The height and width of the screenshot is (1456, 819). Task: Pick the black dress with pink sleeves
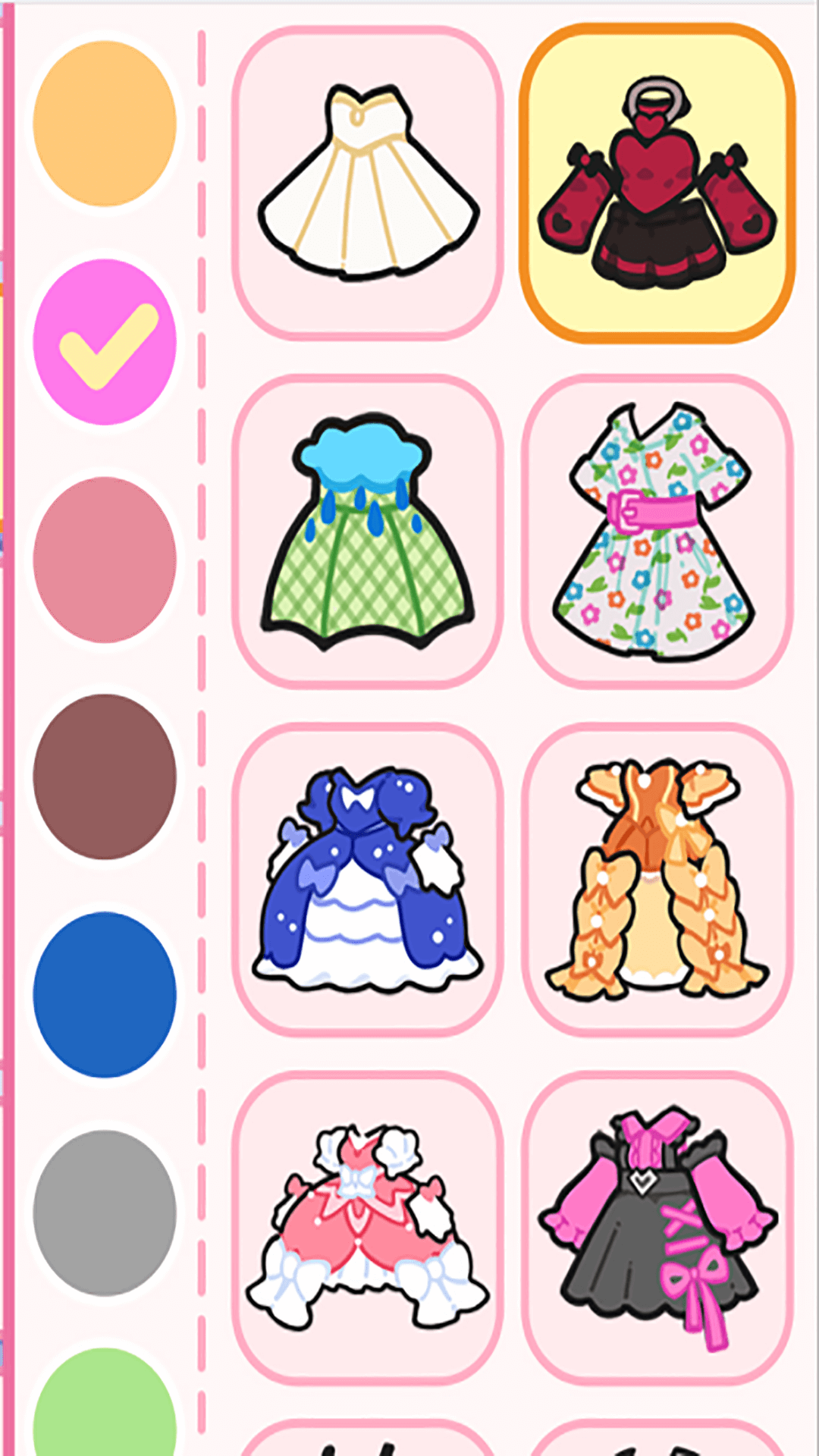[x=657, y=1228]
